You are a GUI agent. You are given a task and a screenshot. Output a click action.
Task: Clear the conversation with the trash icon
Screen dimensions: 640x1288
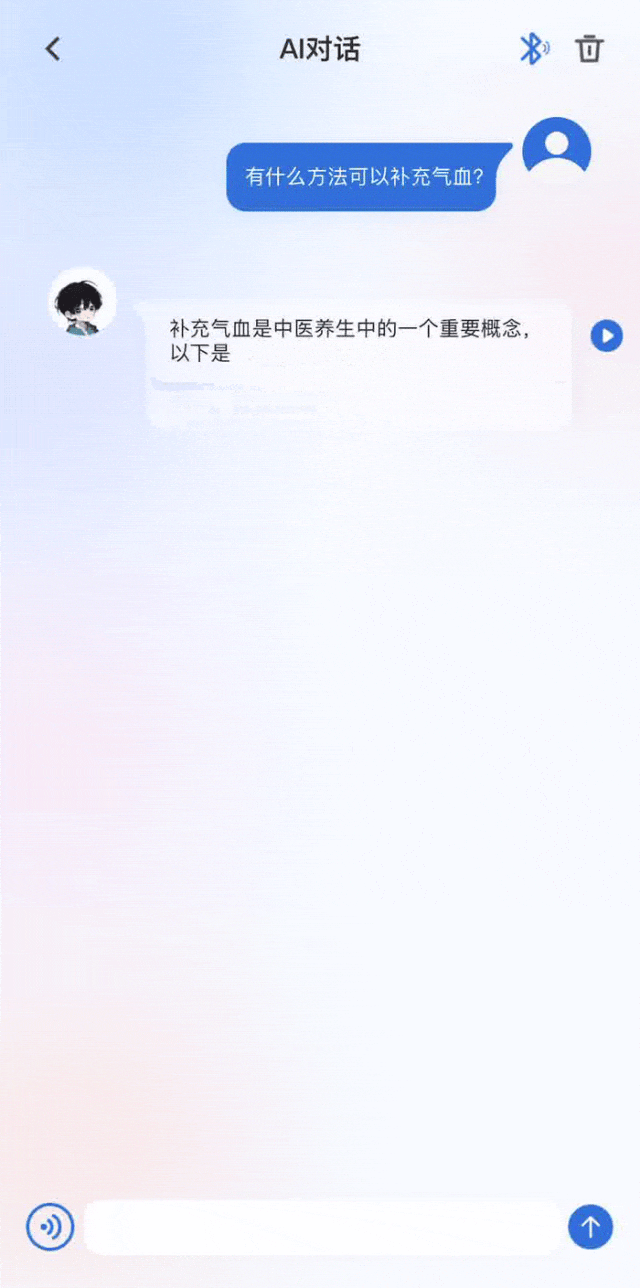[x=589, y=49]
